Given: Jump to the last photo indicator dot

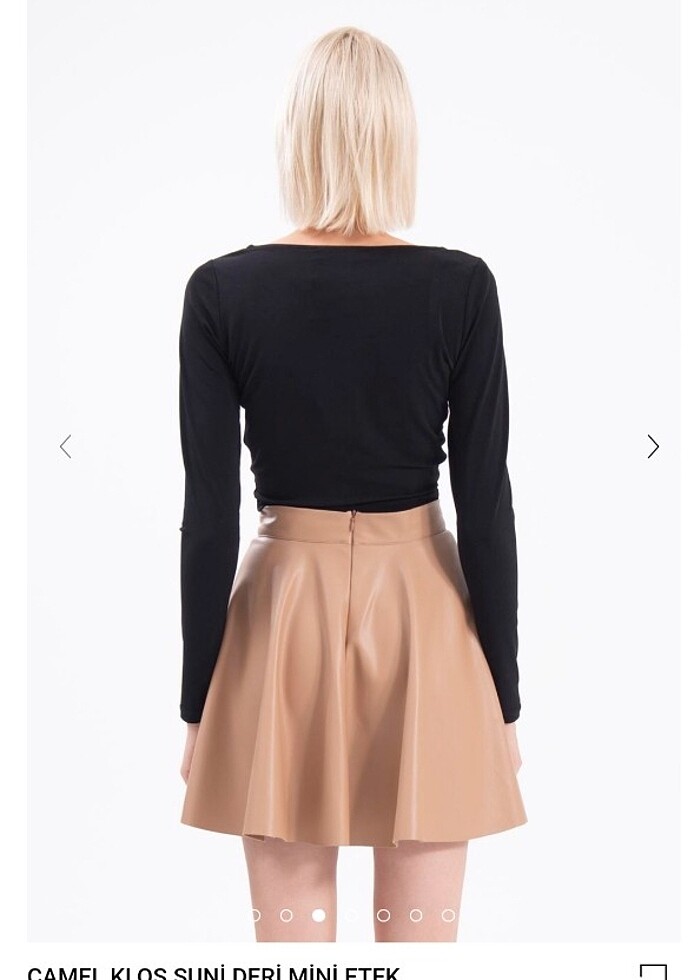Looking at the screenshot, I should 448,915.
